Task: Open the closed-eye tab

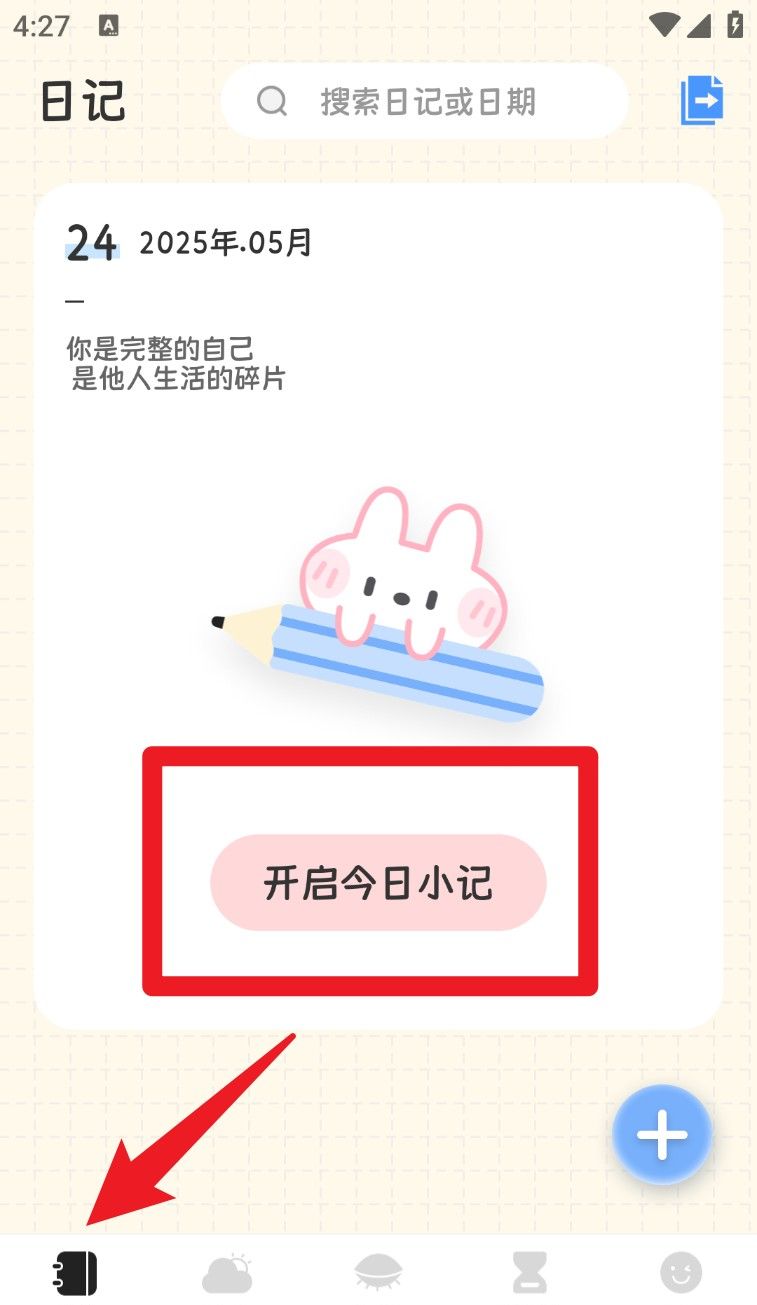Action: point(379,1273)
